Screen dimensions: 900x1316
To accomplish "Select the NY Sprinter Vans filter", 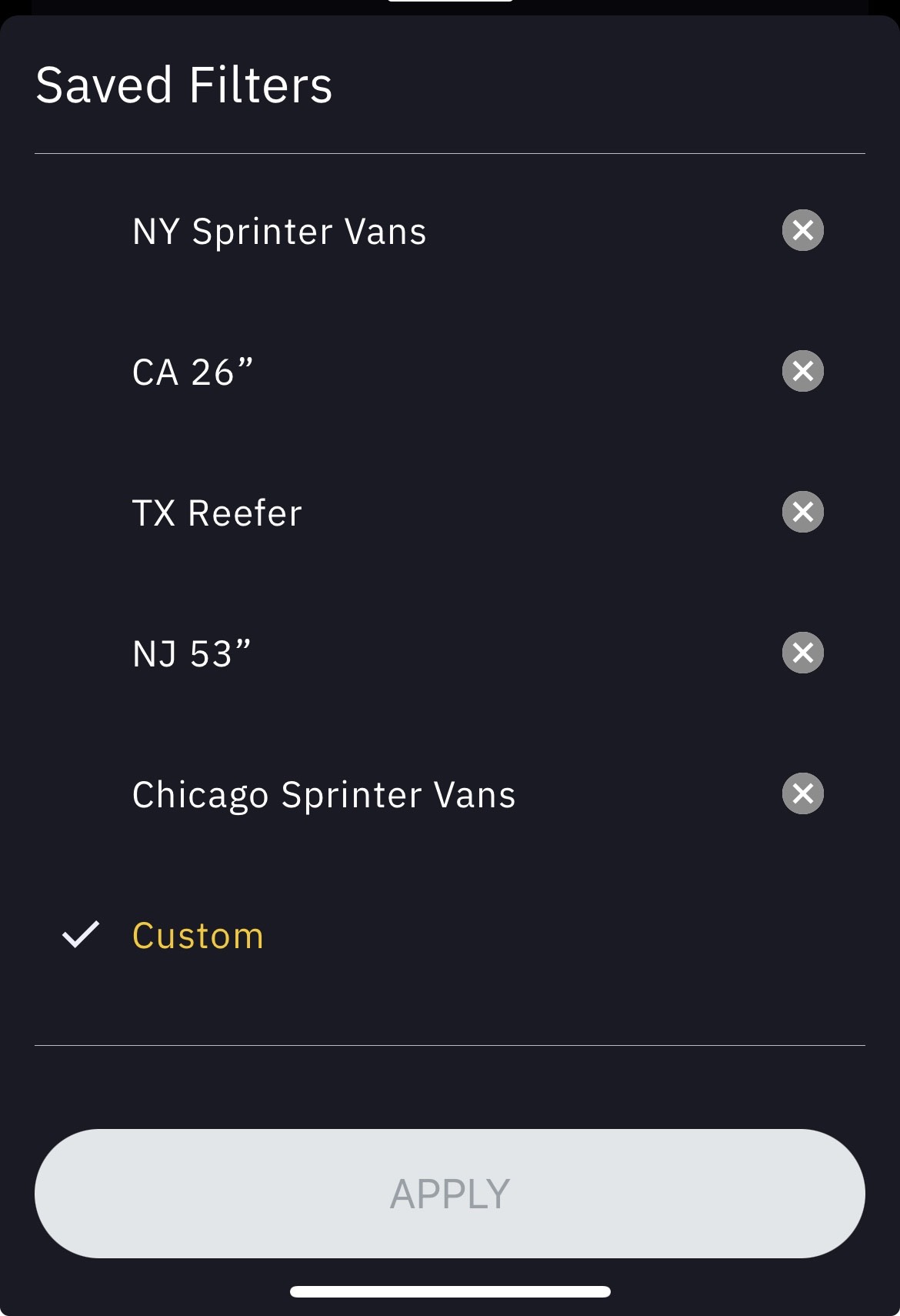I will coord(278,230).
